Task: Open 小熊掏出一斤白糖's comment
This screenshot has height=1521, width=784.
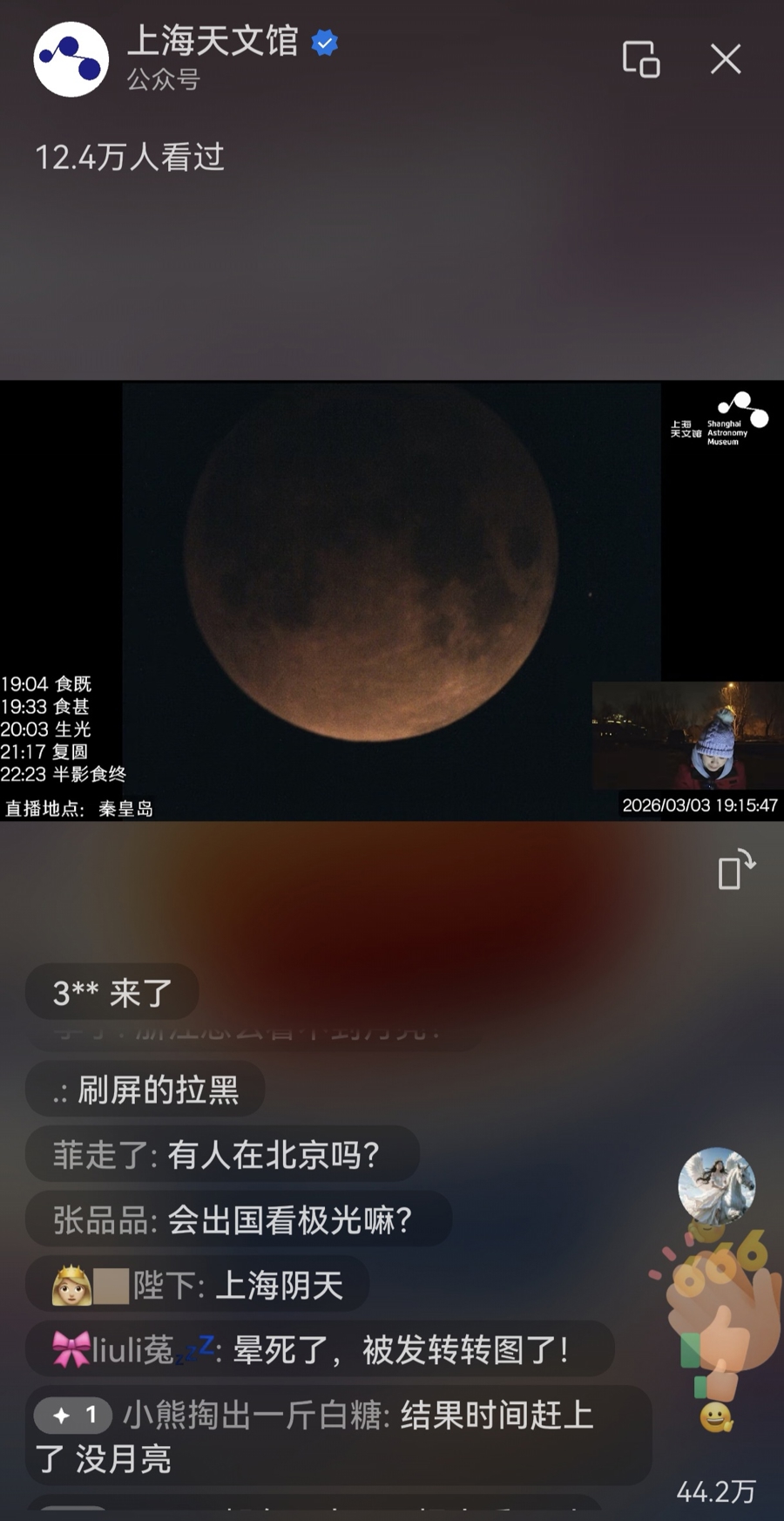Action: [338, 1436]
